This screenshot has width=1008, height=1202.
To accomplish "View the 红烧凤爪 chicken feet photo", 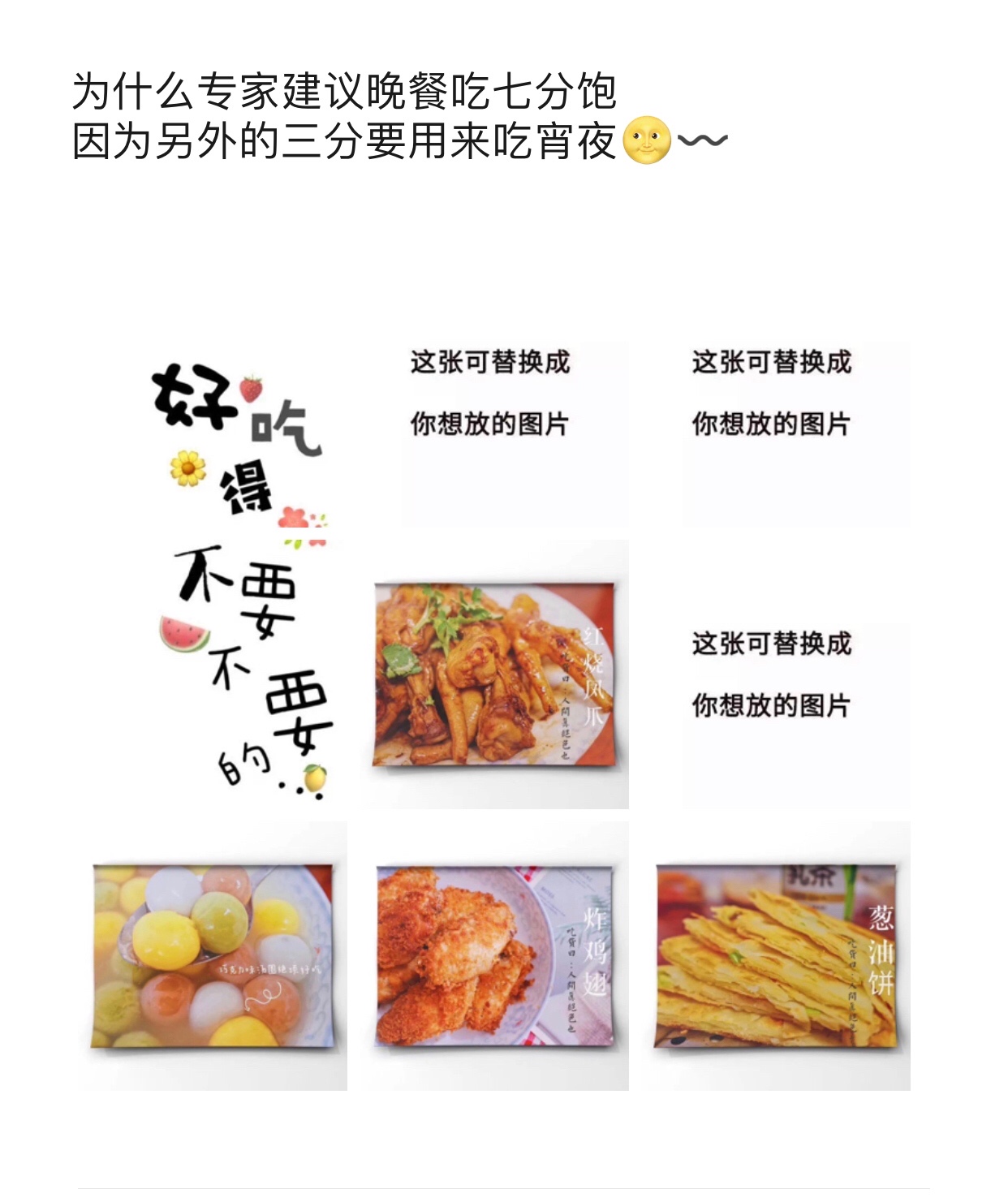I will tap(495, 674).
